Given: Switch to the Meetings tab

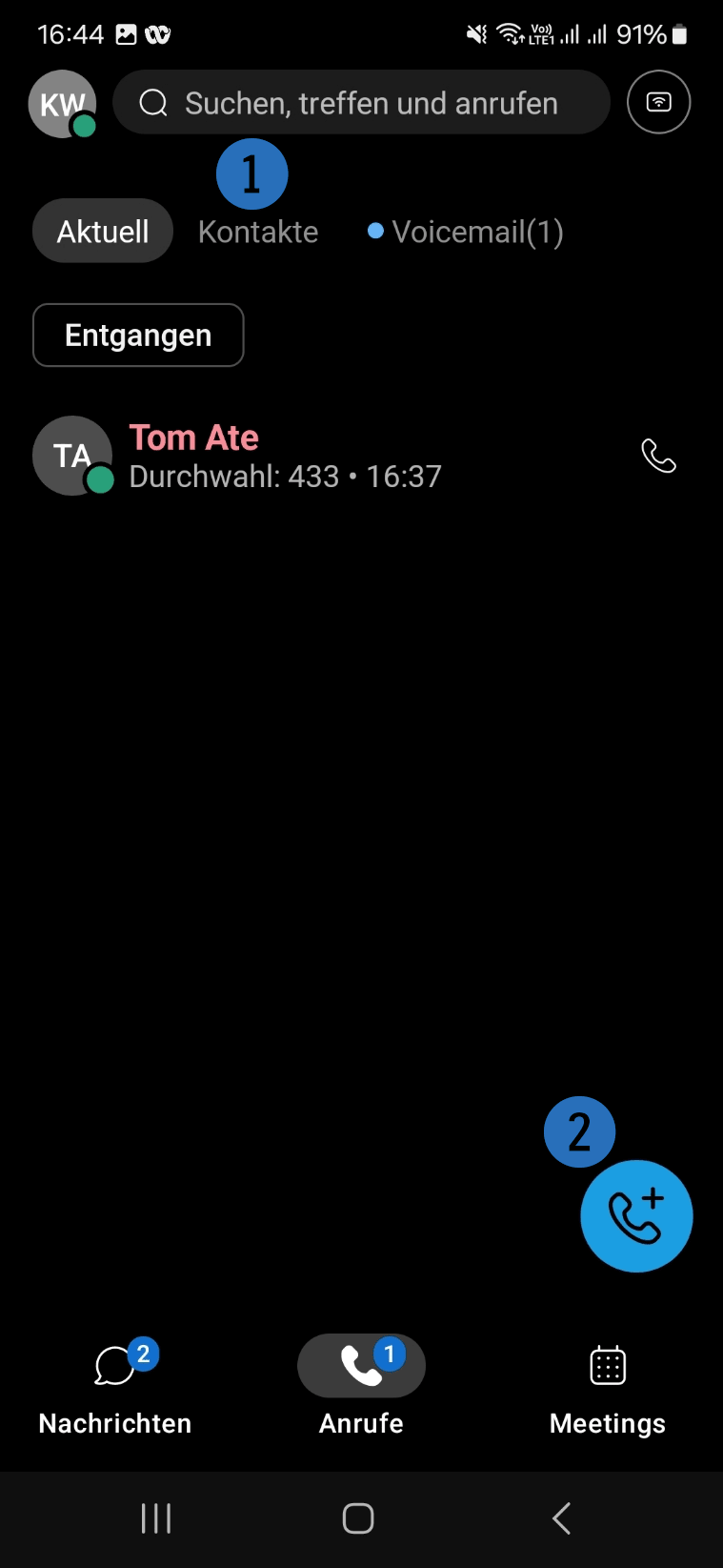Looking at the screenshot, I should pos(608,1386).
